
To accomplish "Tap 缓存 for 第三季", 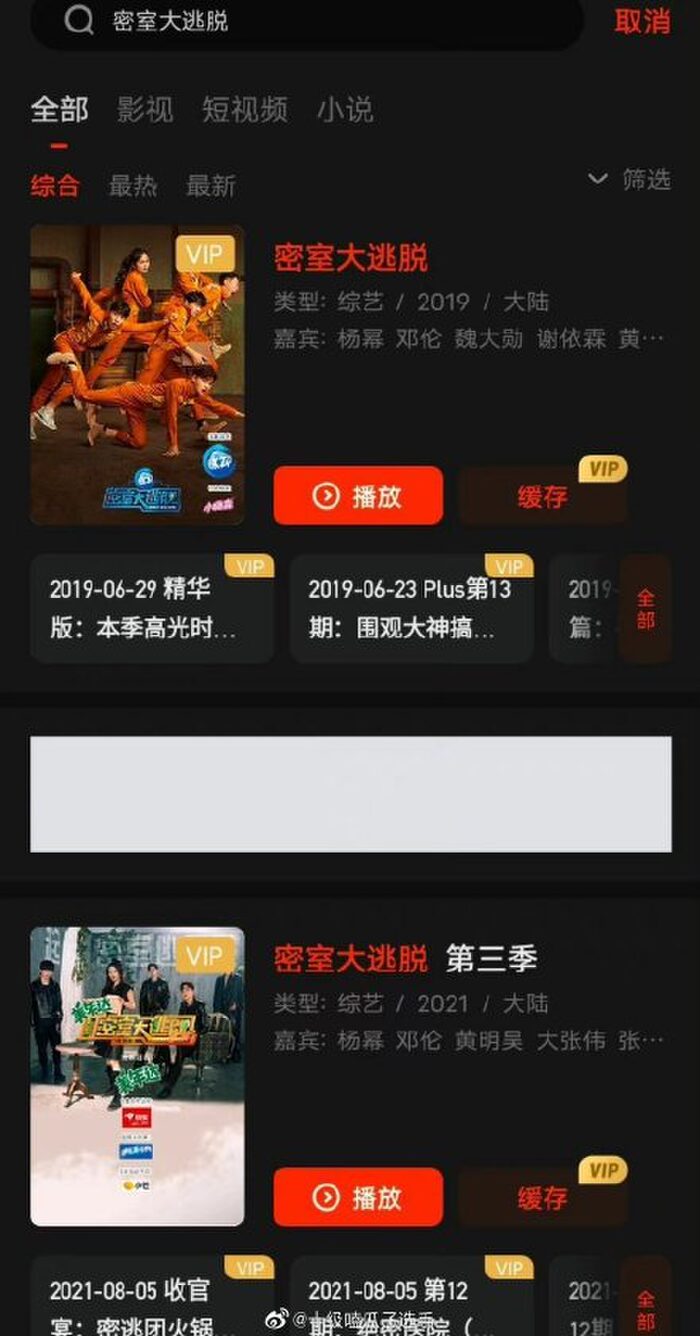I will click(543, 1197).
